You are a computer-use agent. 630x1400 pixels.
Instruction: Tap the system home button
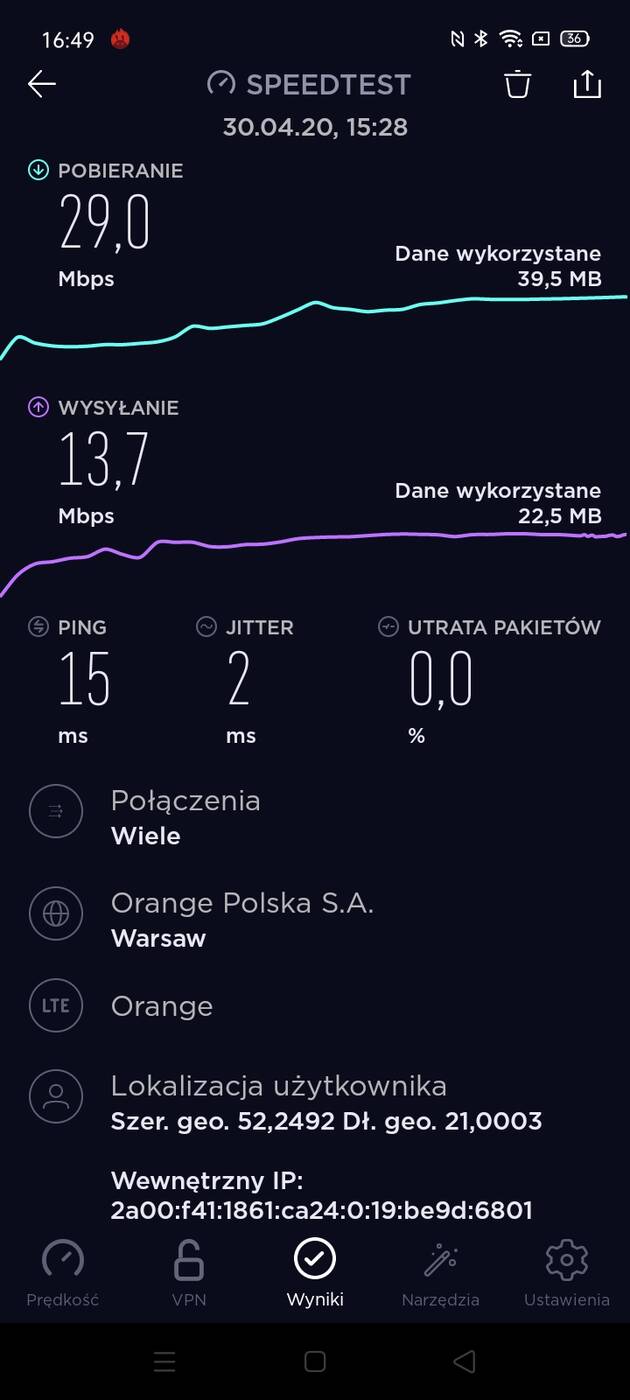(315, 1361)
